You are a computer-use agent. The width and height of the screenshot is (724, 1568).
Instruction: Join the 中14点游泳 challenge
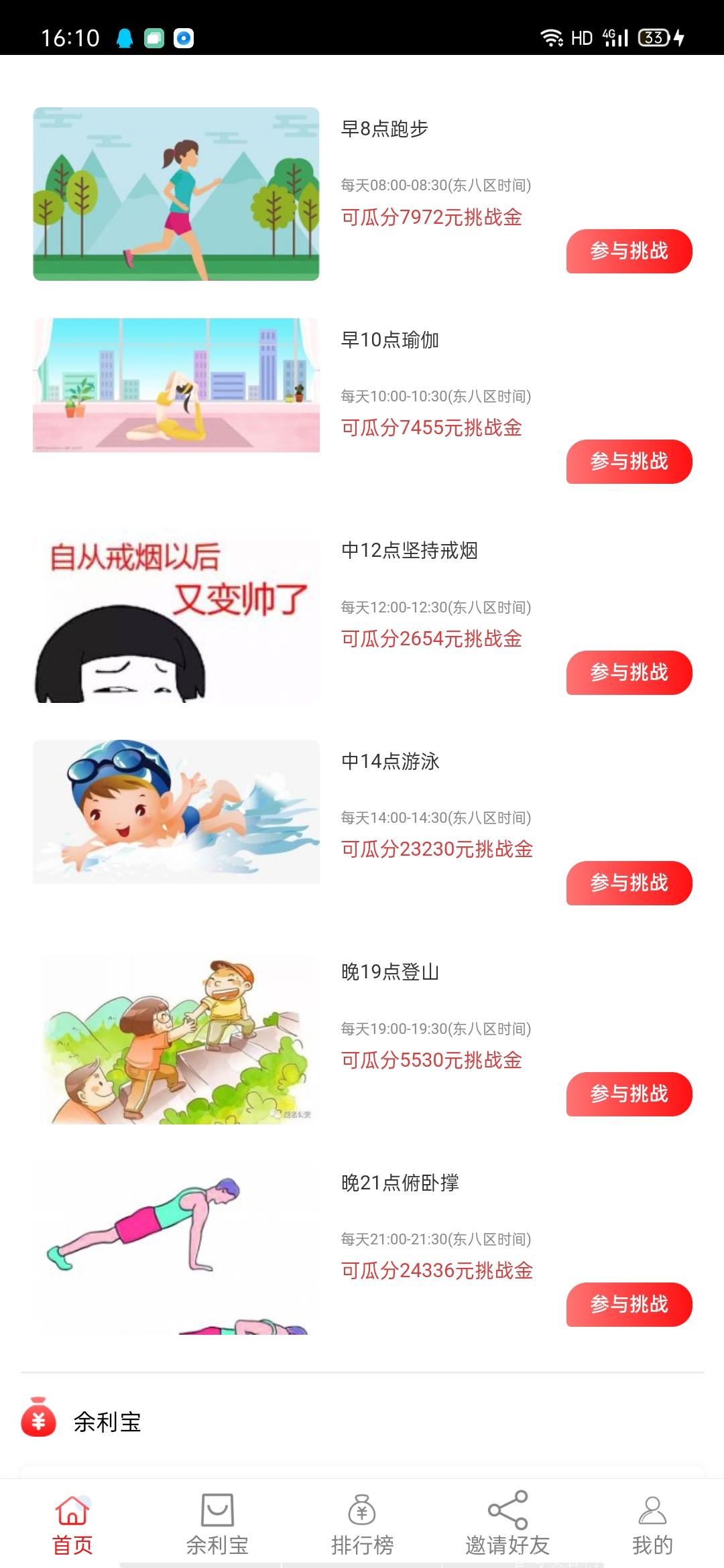coord(629,883)
